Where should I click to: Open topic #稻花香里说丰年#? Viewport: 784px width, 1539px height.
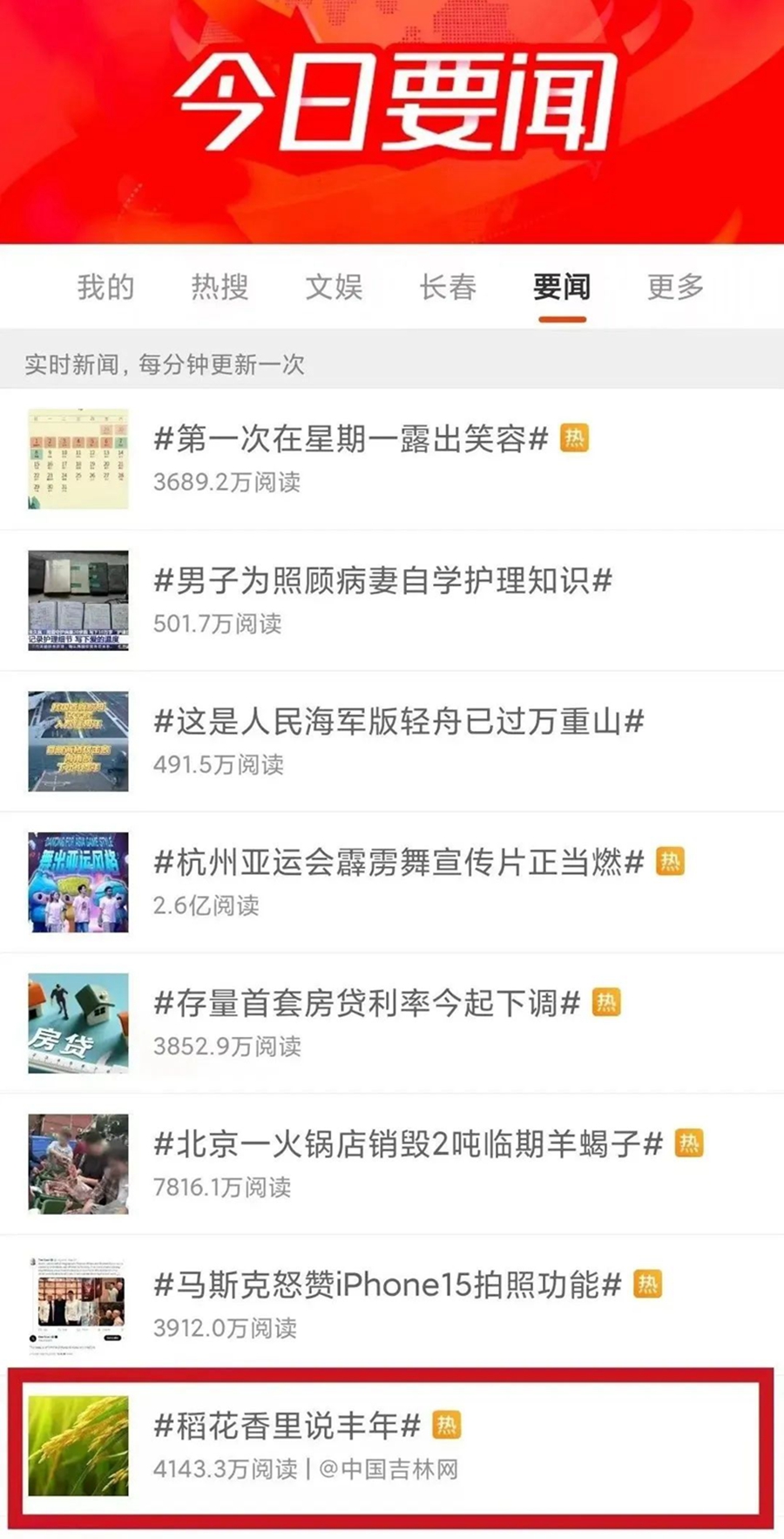pyautogui.click(x=287, y=1426)
